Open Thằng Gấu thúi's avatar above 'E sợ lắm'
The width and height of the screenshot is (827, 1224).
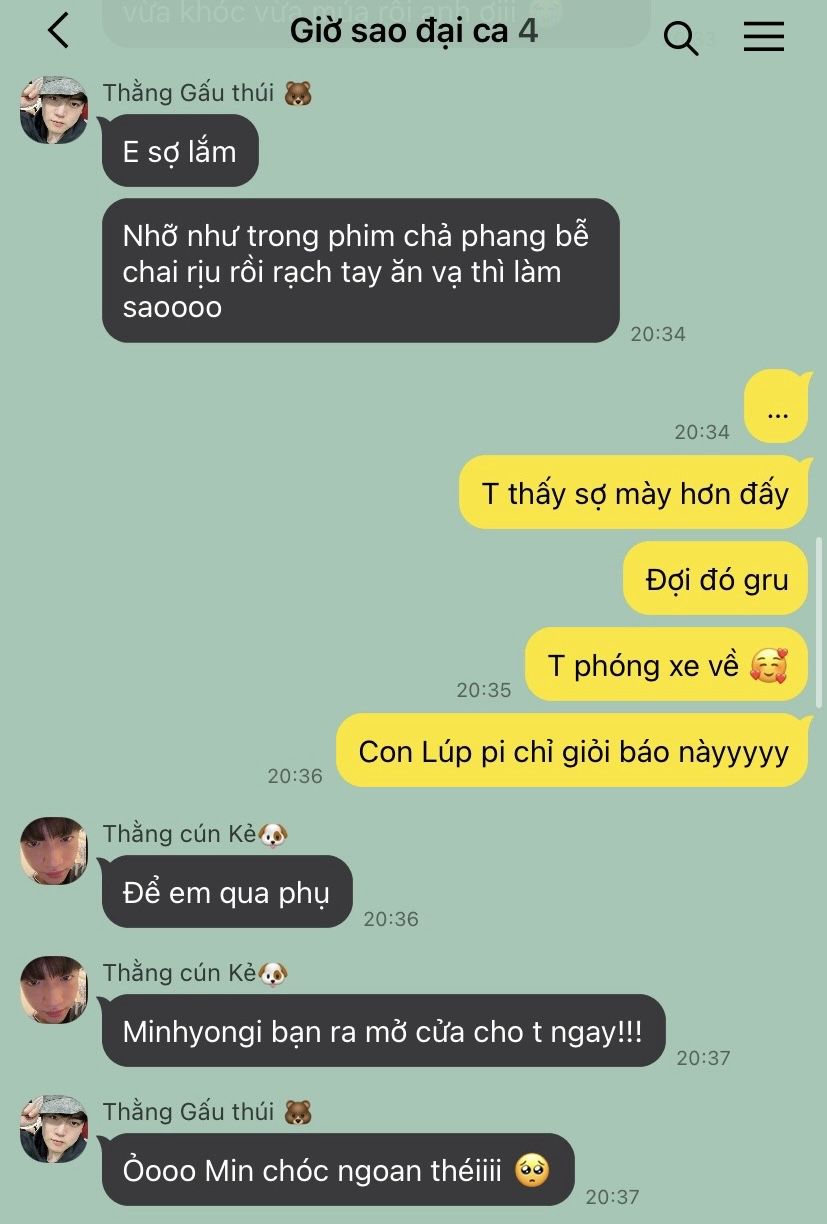point(54,110)
